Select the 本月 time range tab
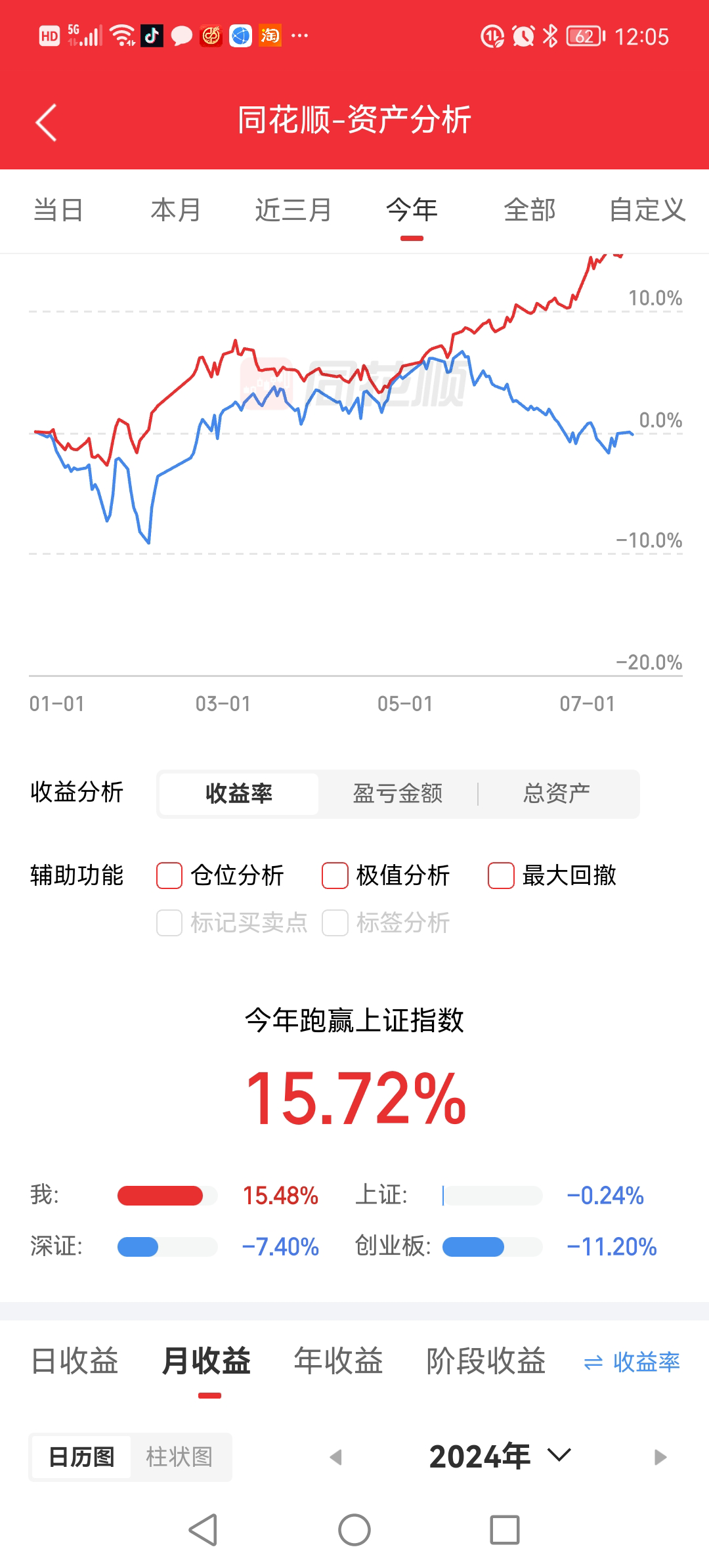The width and height of the screenshot is (709, 1568). click(x=175, y=211)
